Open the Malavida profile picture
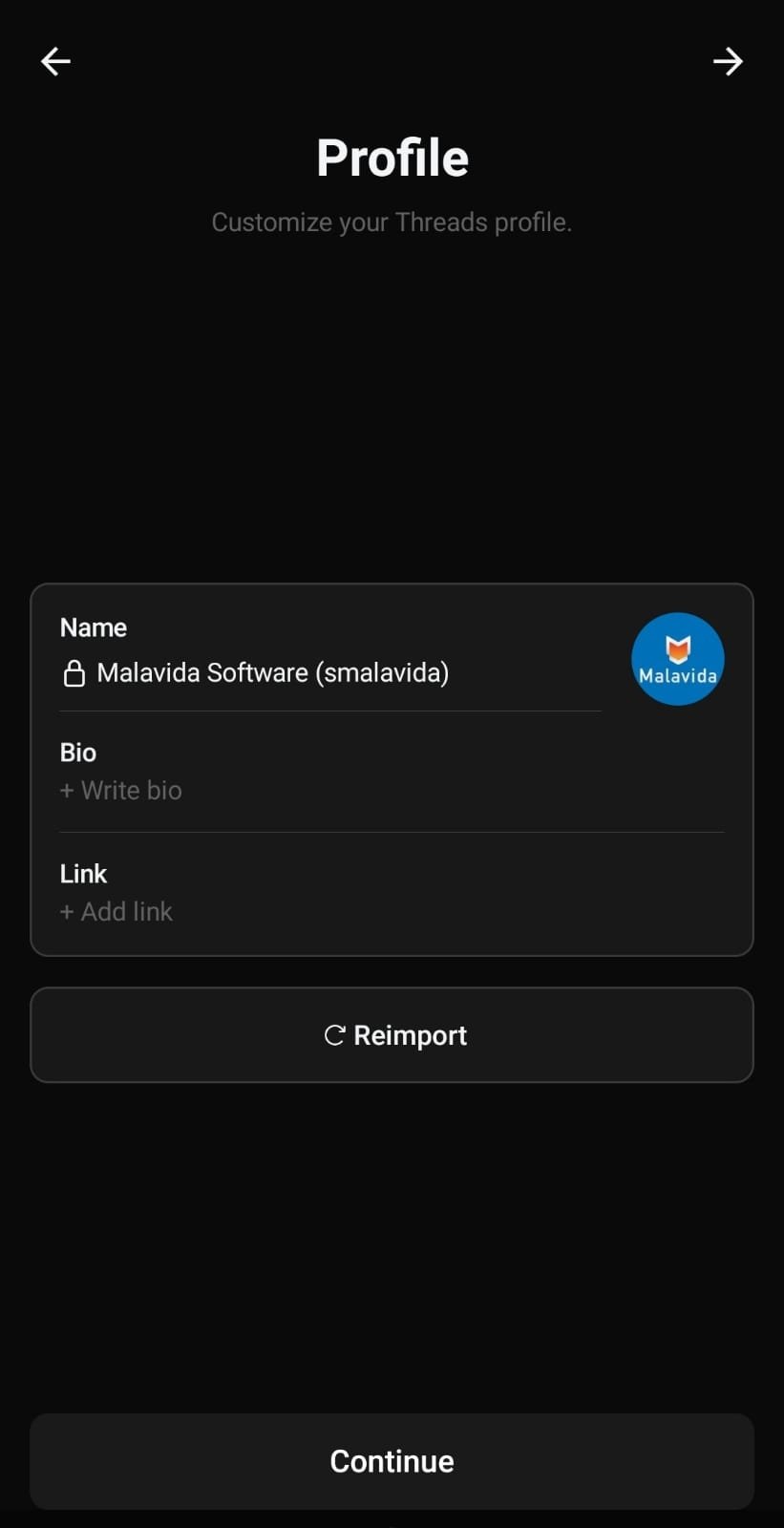784x1528 pixels. pos(678,659)
